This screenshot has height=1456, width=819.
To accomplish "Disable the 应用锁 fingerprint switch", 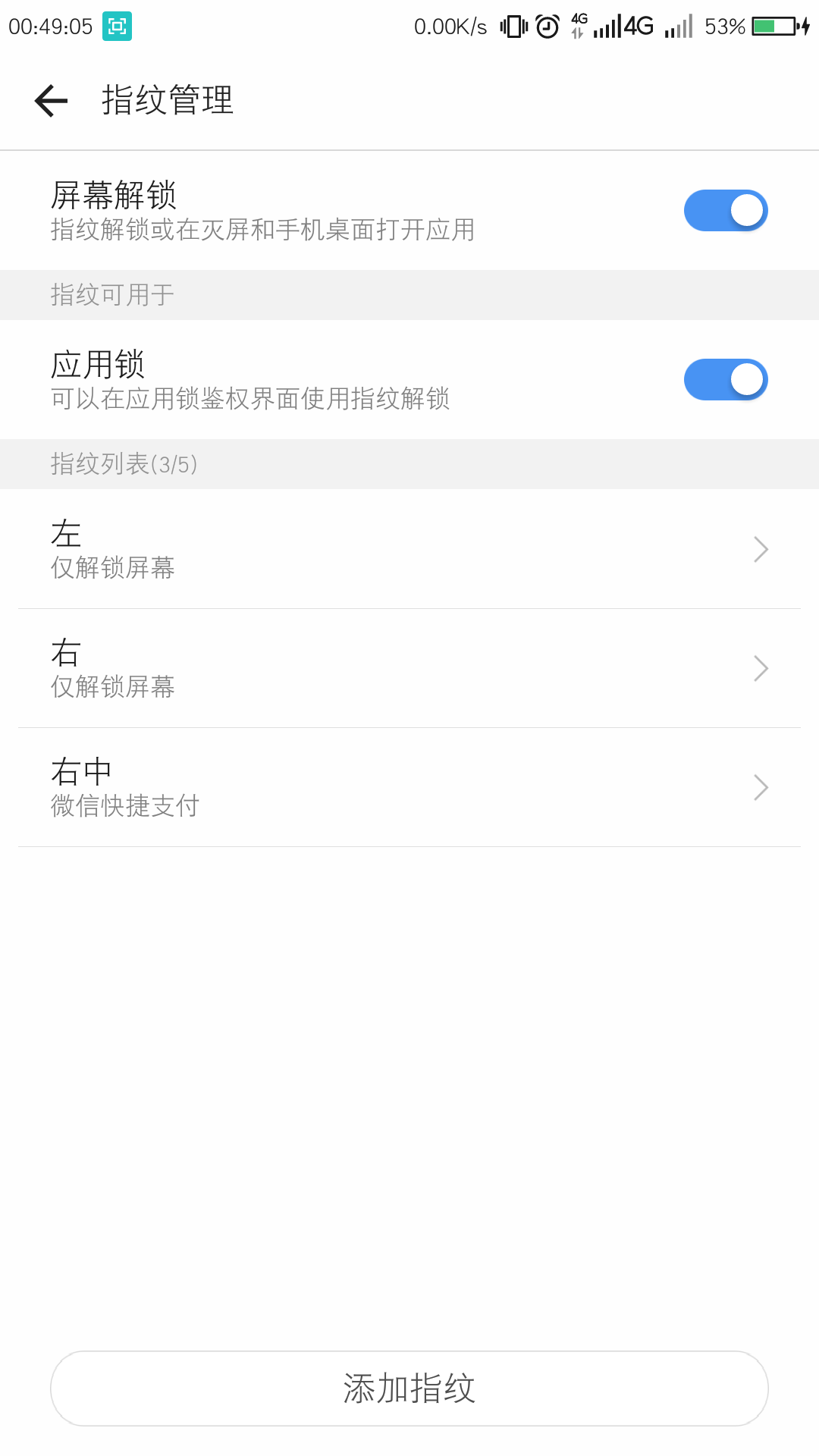I will click(x=726, y=380).
